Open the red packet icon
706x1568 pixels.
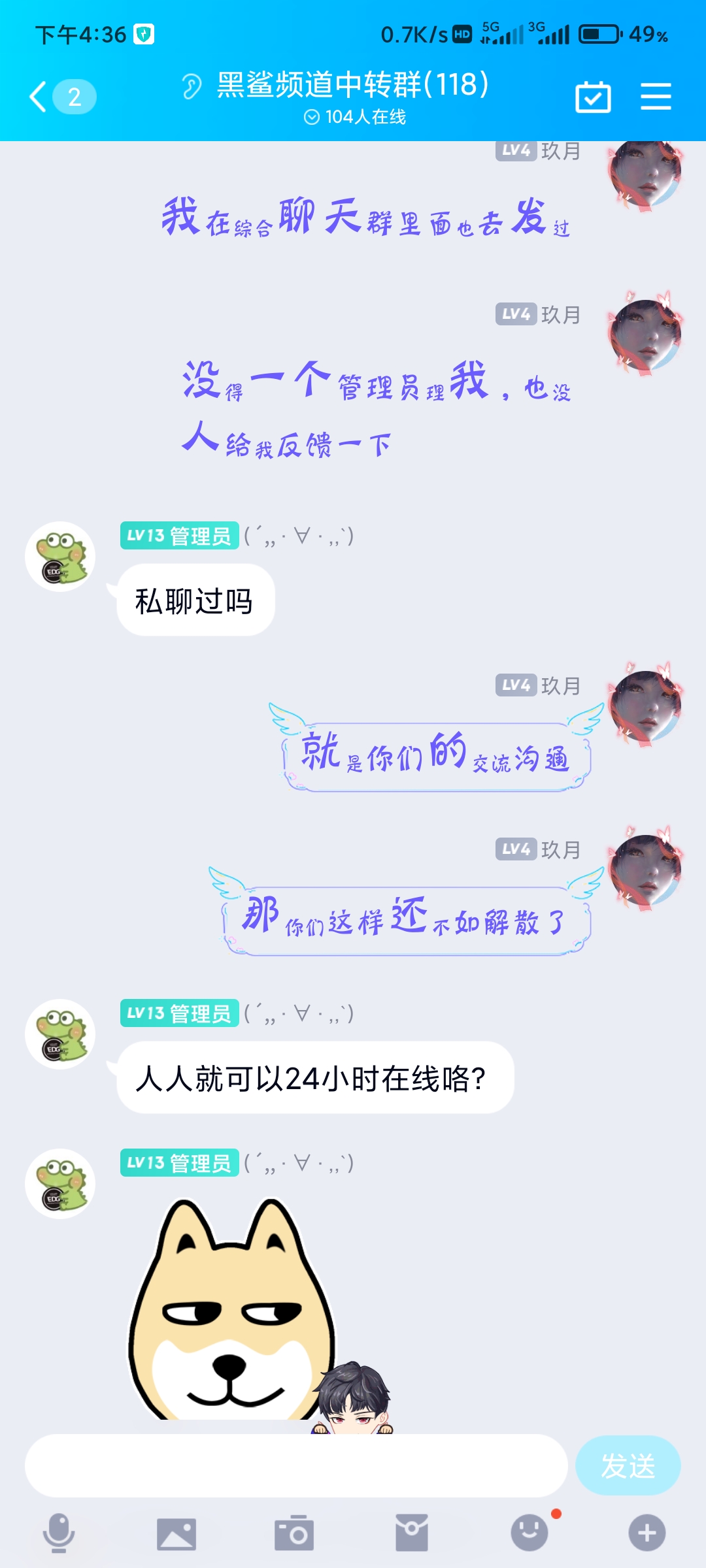pos(412,1533)
